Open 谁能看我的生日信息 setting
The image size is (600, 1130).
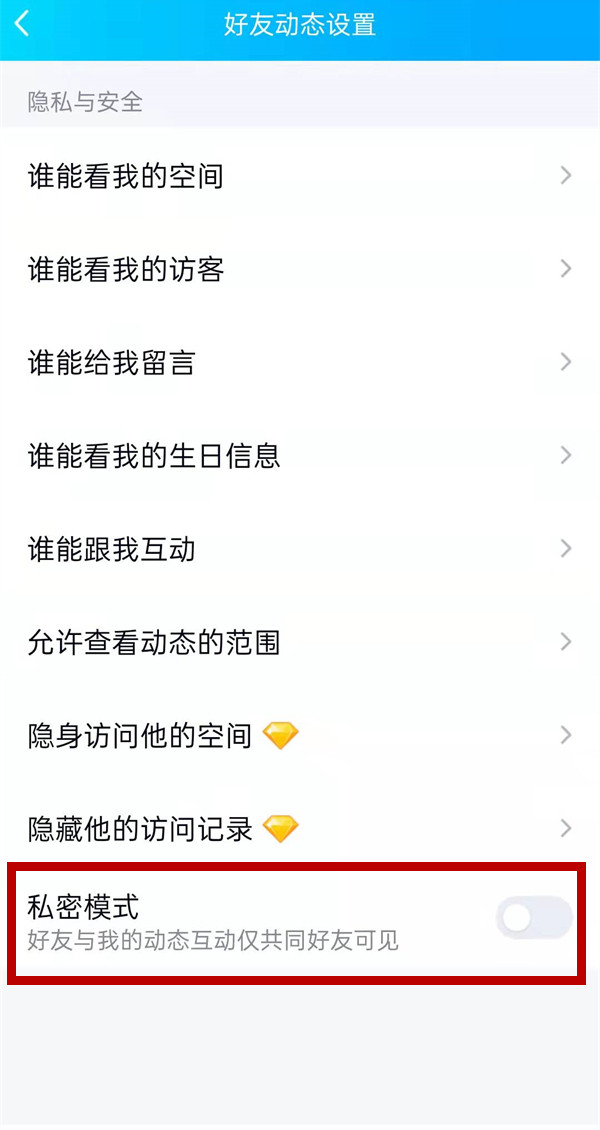coord(300,455)
